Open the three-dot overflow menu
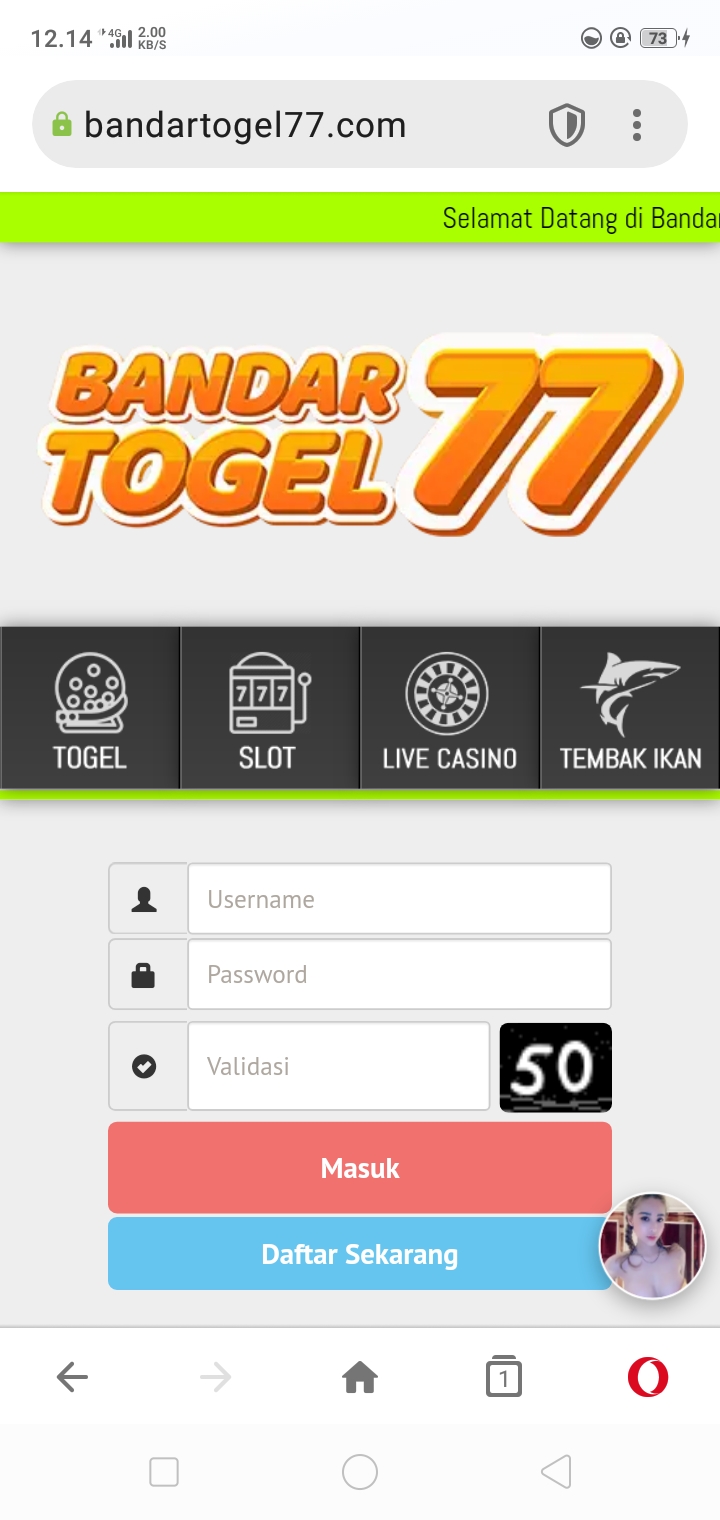Viewport: 720px width, 1520px height. tap(637, 125)
